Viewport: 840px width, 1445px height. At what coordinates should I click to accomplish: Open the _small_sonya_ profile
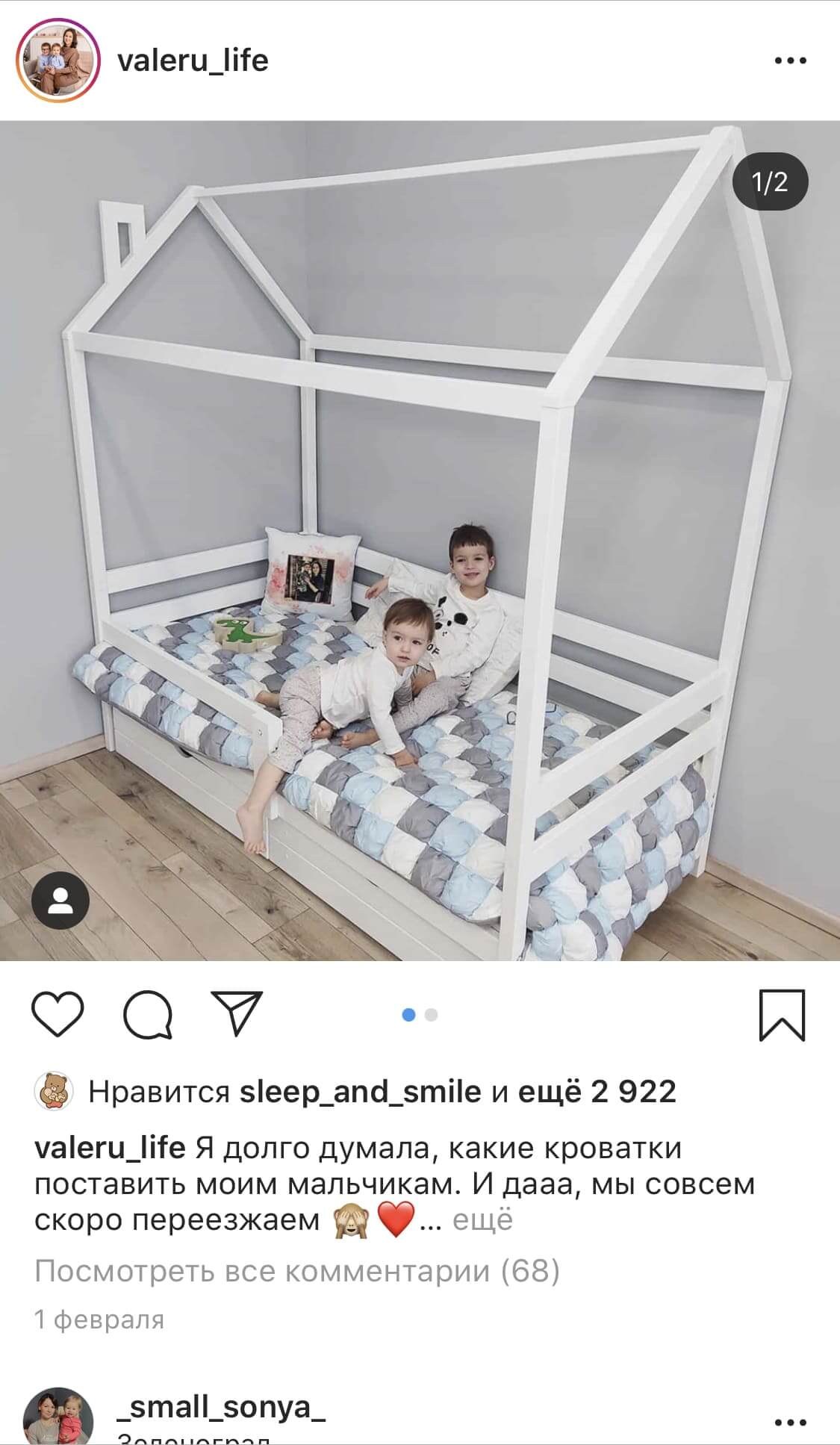coord(221,1408)
